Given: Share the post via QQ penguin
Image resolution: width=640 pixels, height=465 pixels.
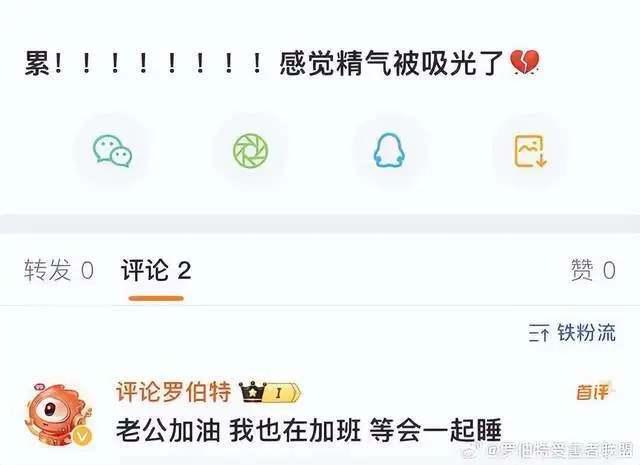Looking at the screenshot, I should coord(389,151).
